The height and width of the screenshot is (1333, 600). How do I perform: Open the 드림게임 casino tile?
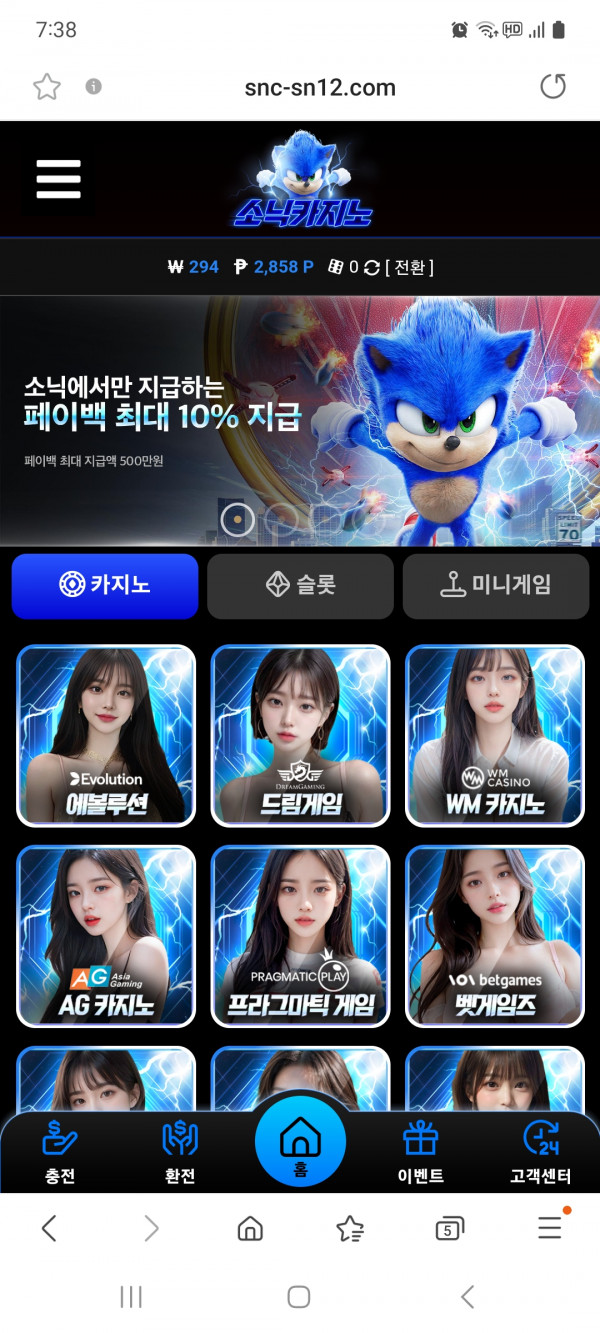[300, 735]
